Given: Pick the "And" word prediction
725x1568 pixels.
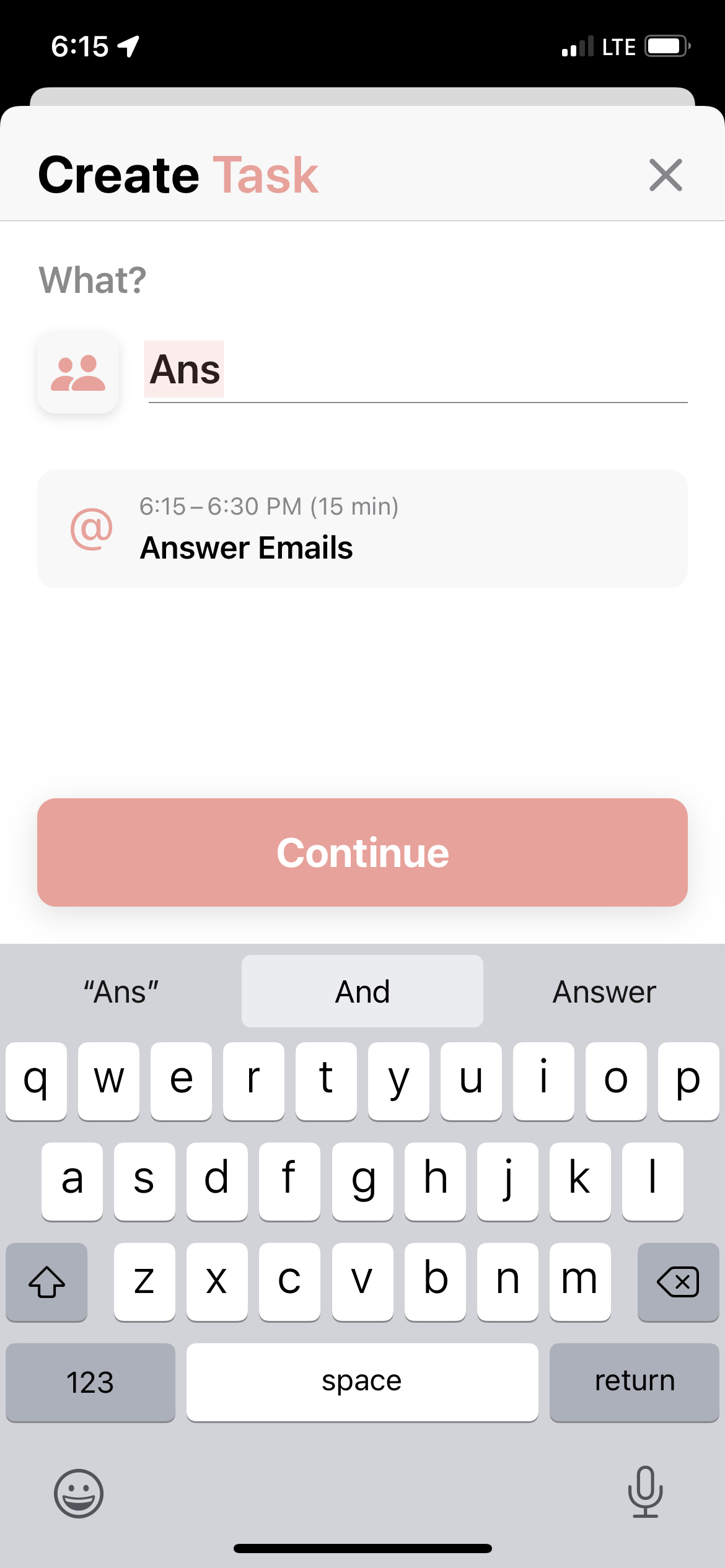Looking at the screenshot, I should (362, 991).
